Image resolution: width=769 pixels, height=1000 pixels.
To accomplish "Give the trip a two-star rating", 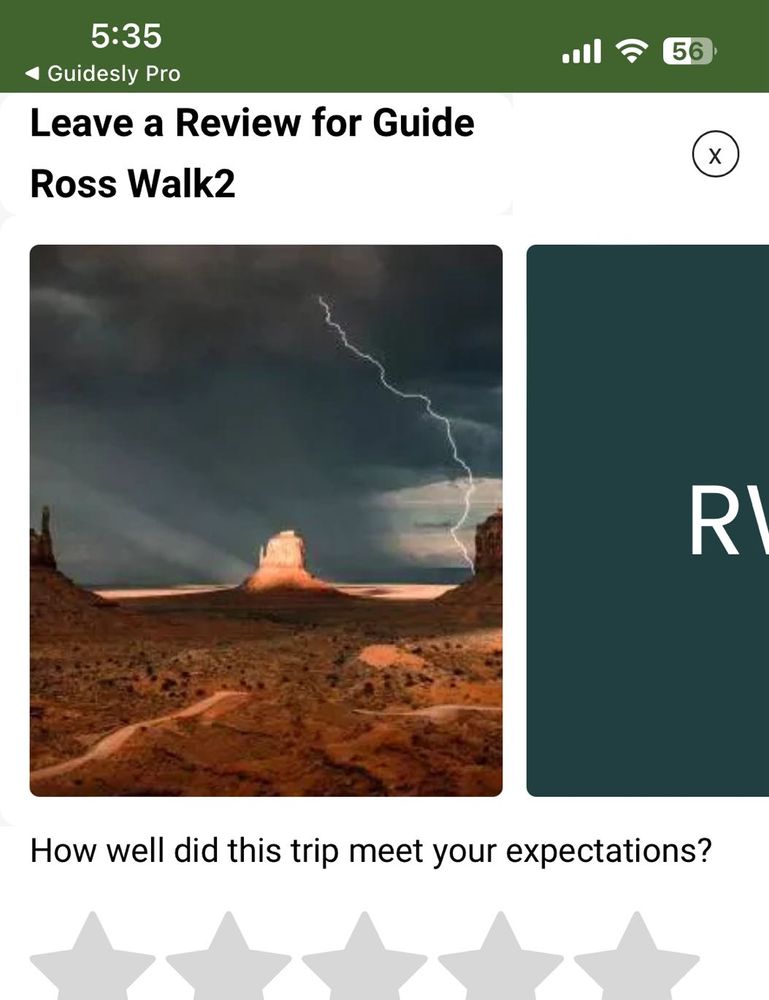I will 228,962.
